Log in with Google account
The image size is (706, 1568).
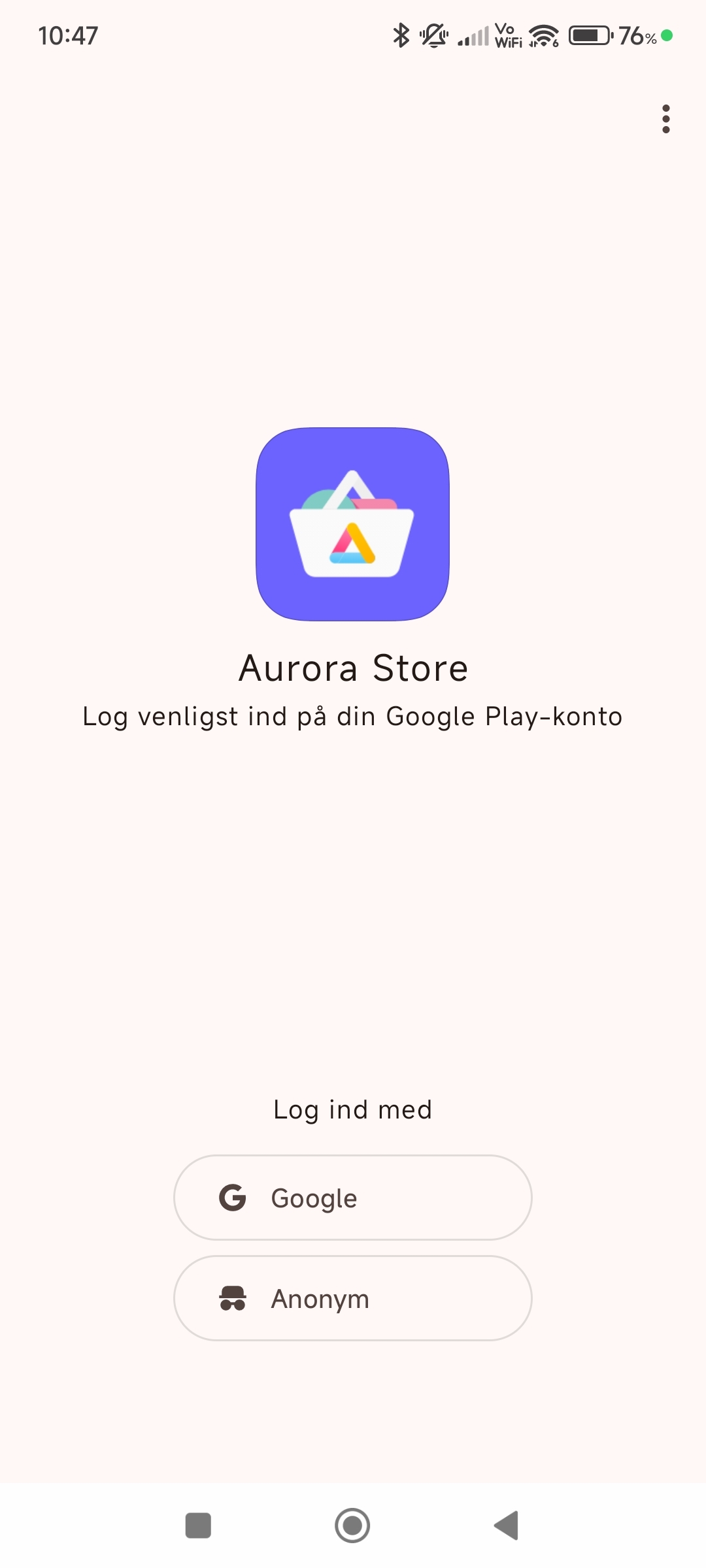click(353, 1198)
